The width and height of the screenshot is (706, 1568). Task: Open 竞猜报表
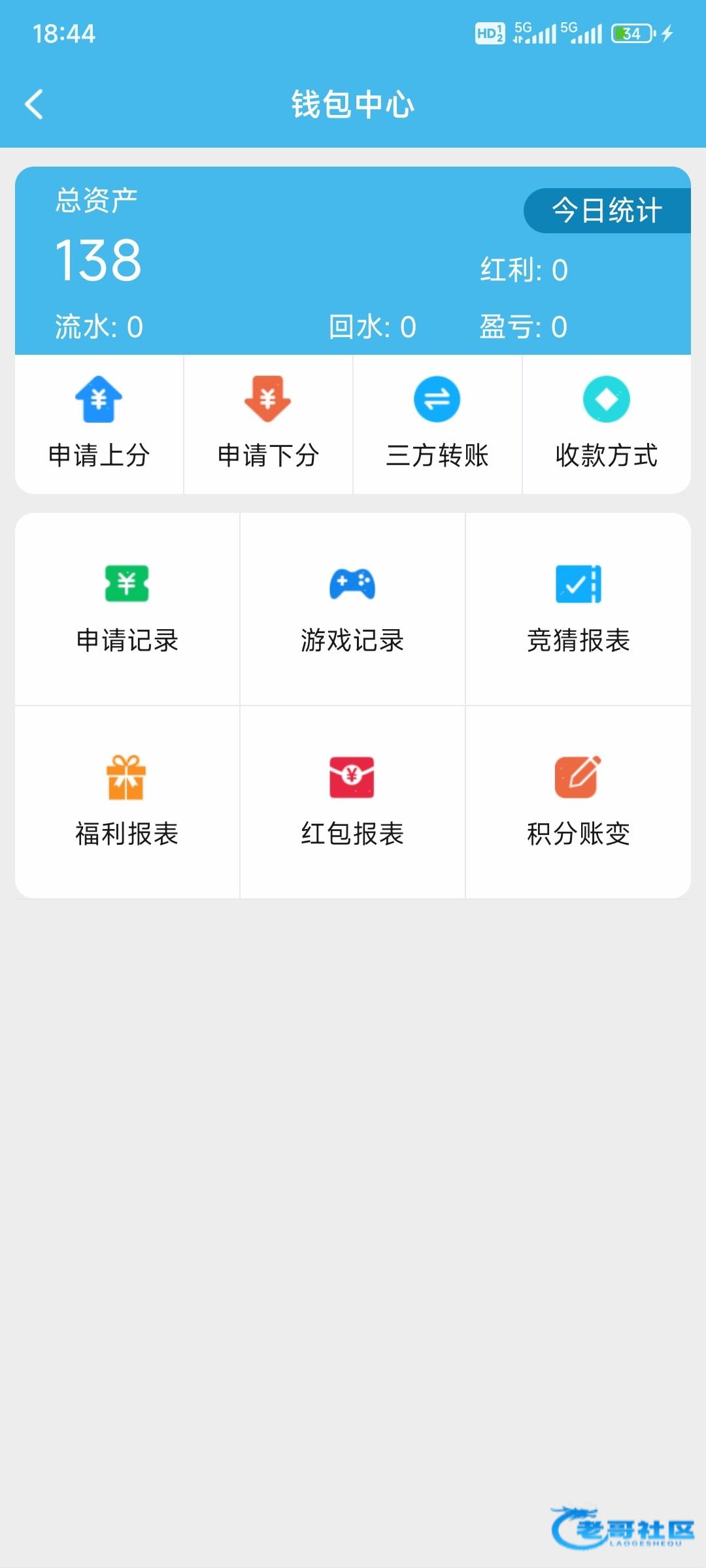[578, 609]
